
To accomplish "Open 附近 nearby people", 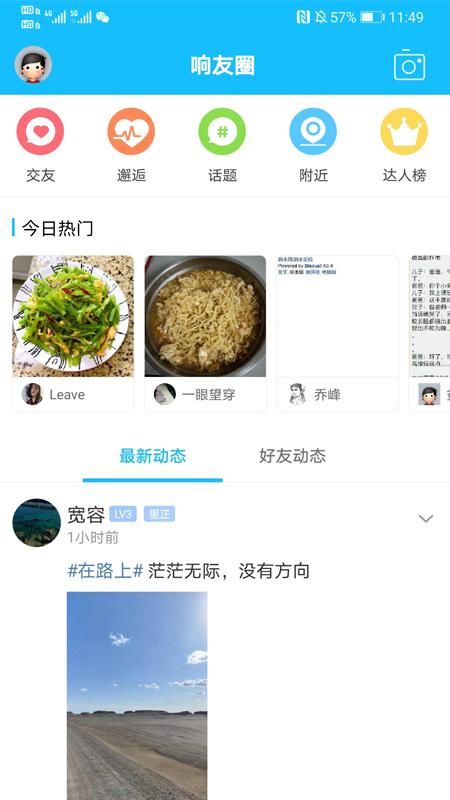I will (x=313, y=145).
